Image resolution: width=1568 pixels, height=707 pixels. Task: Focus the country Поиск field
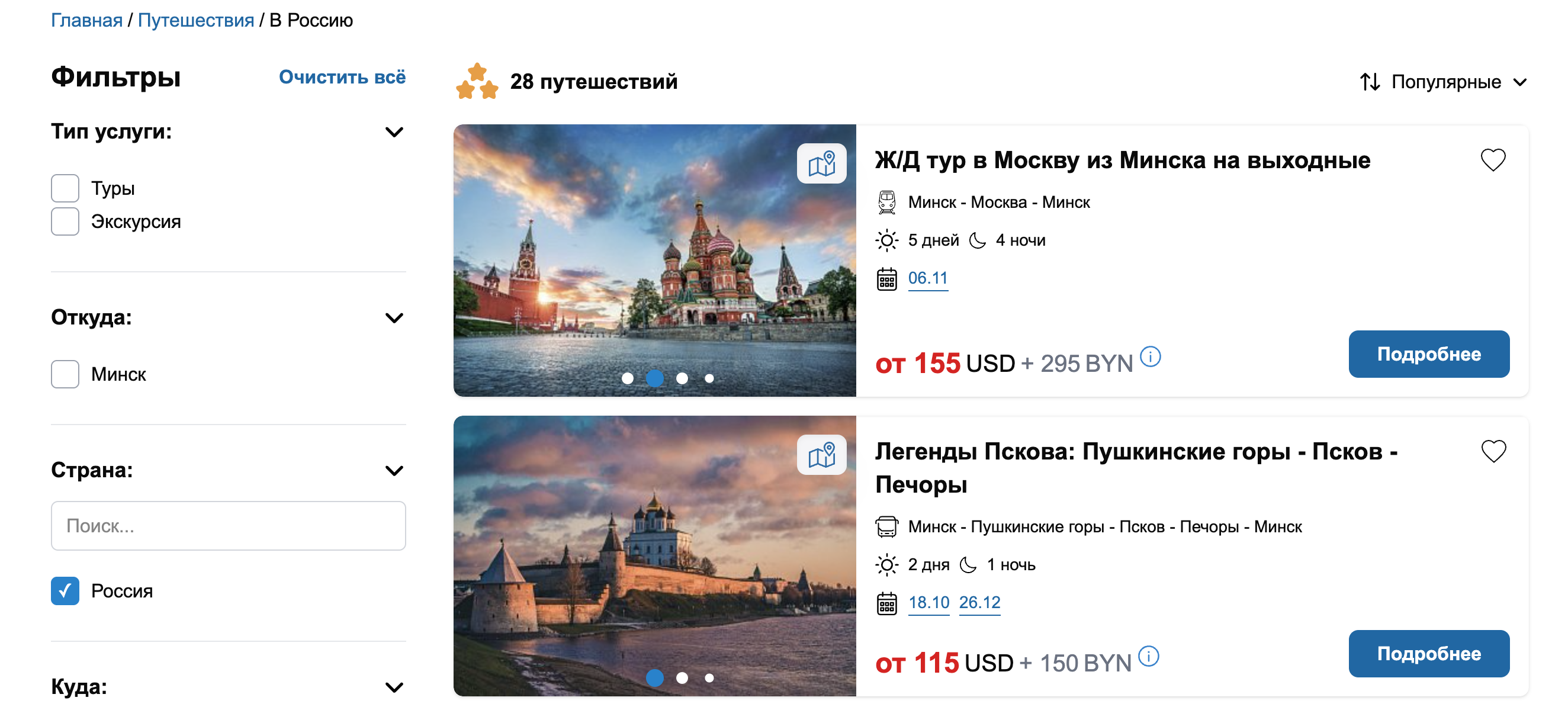click(x=228, y=526)
